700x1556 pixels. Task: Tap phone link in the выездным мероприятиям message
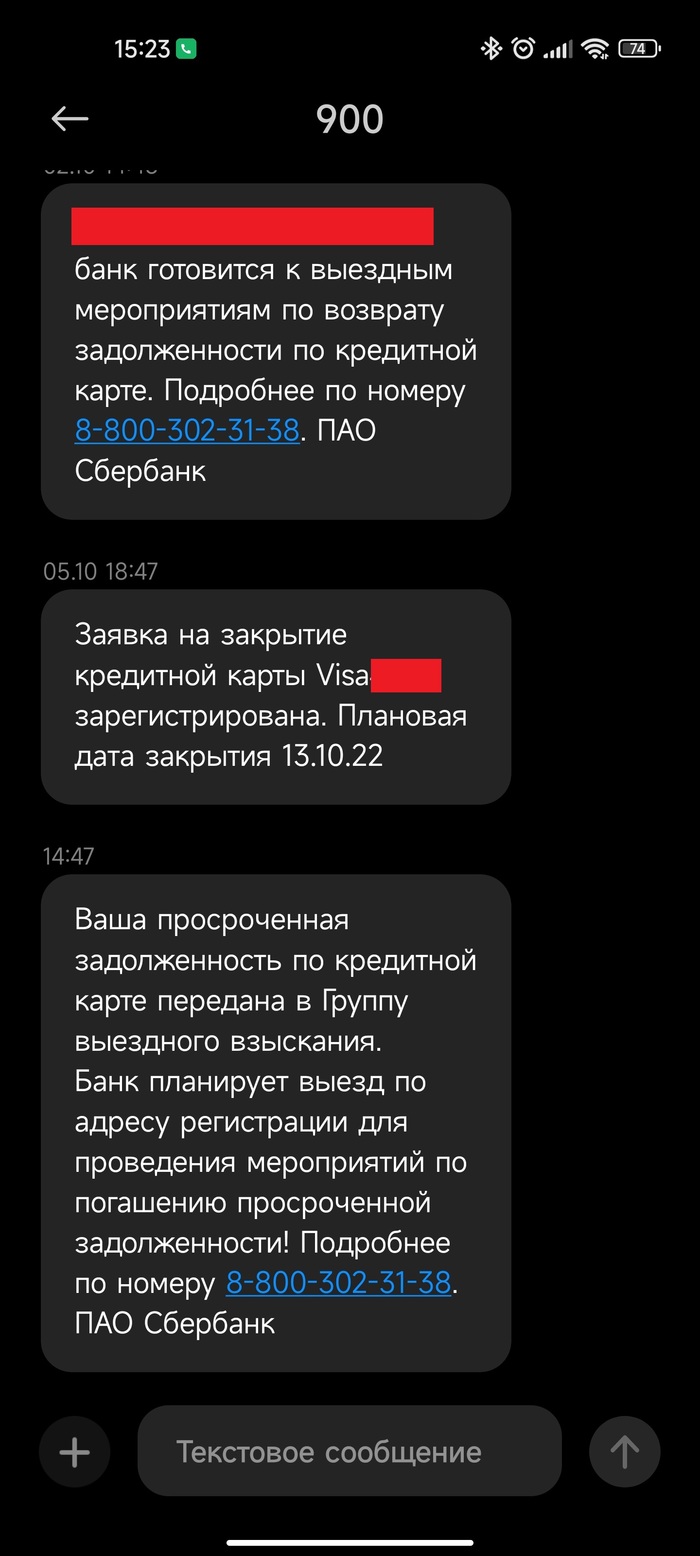(x=187, y=430)
